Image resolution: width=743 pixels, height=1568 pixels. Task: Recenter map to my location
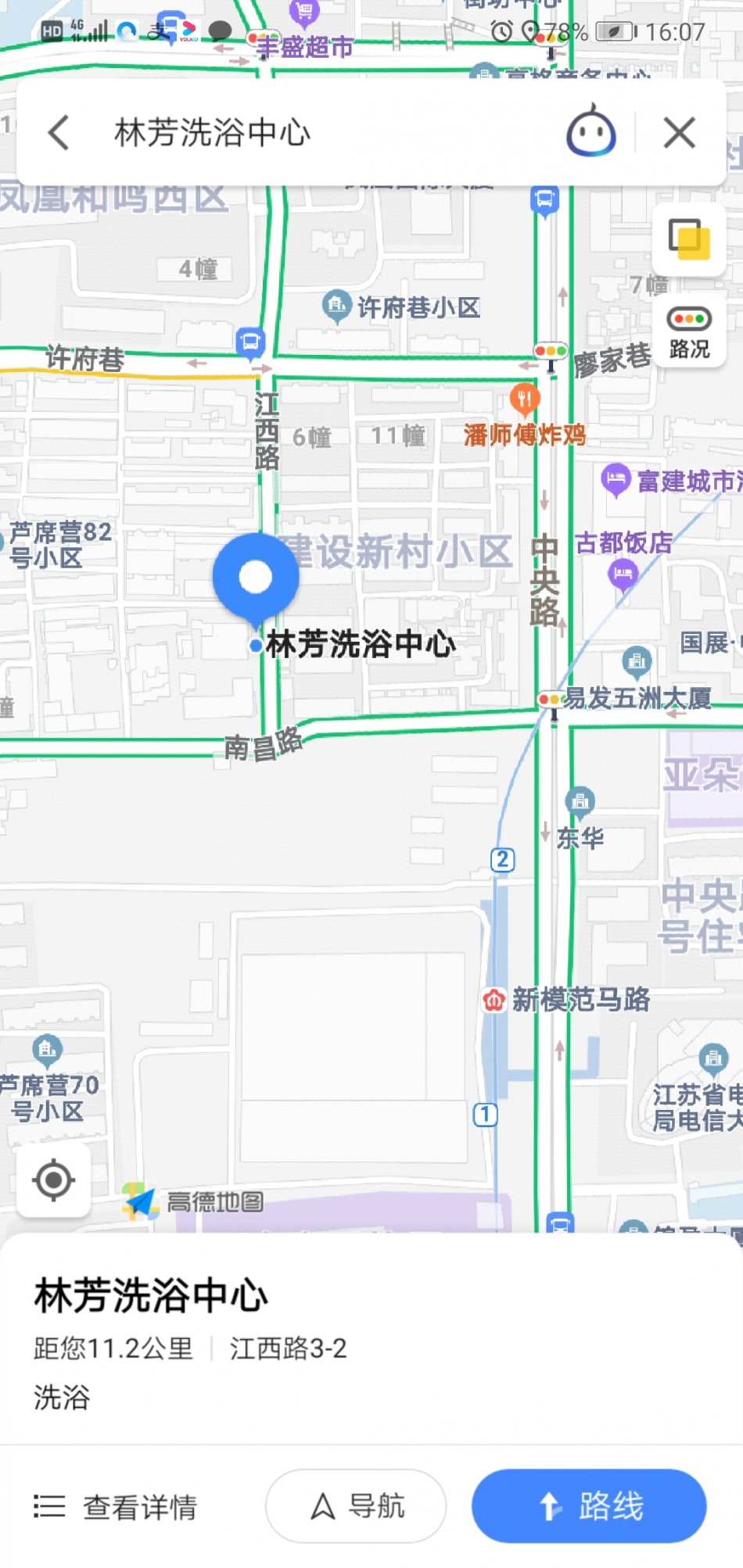click(53, 1180)
